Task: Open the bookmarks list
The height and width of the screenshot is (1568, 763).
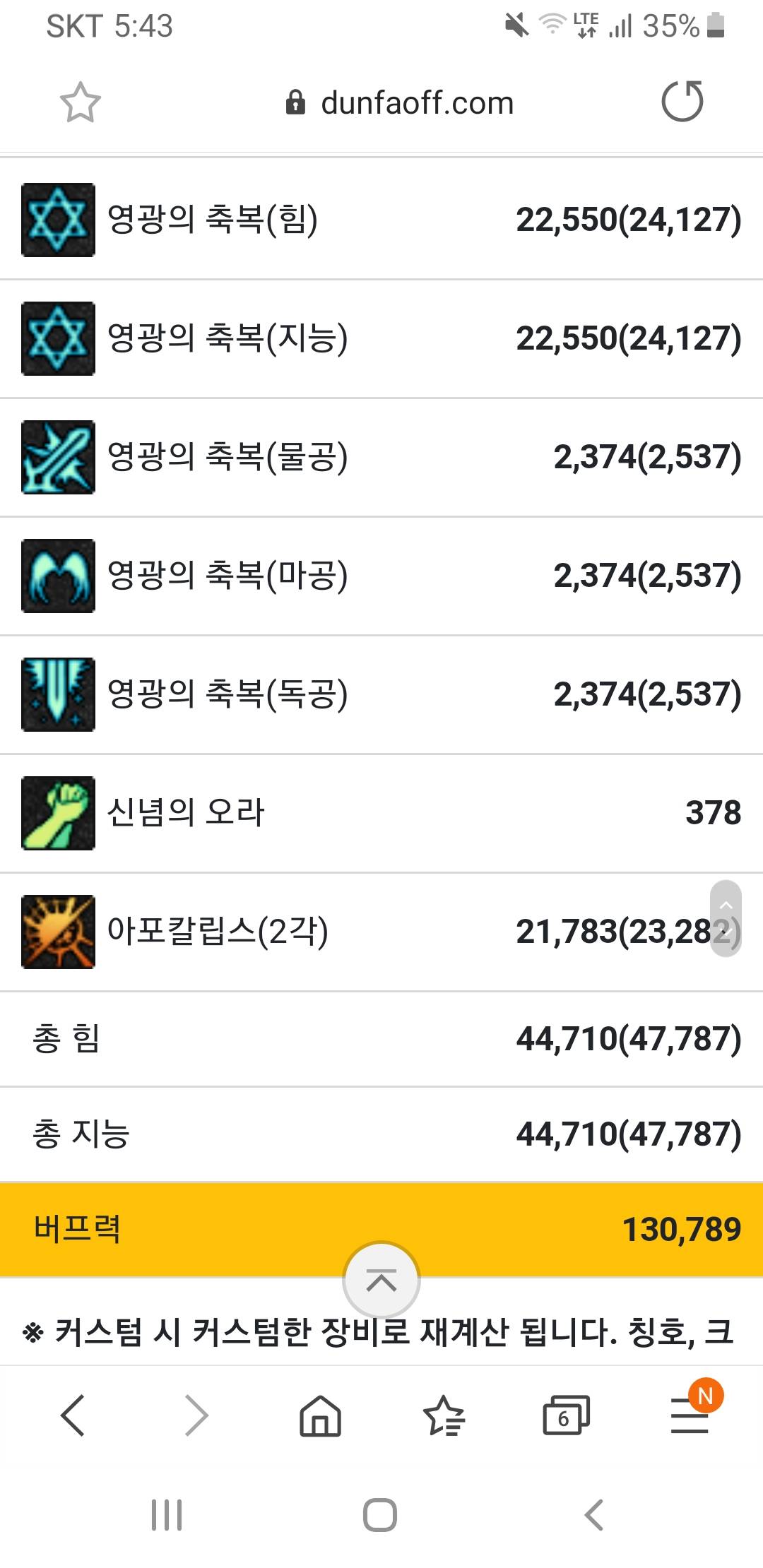Action: 444,1415
